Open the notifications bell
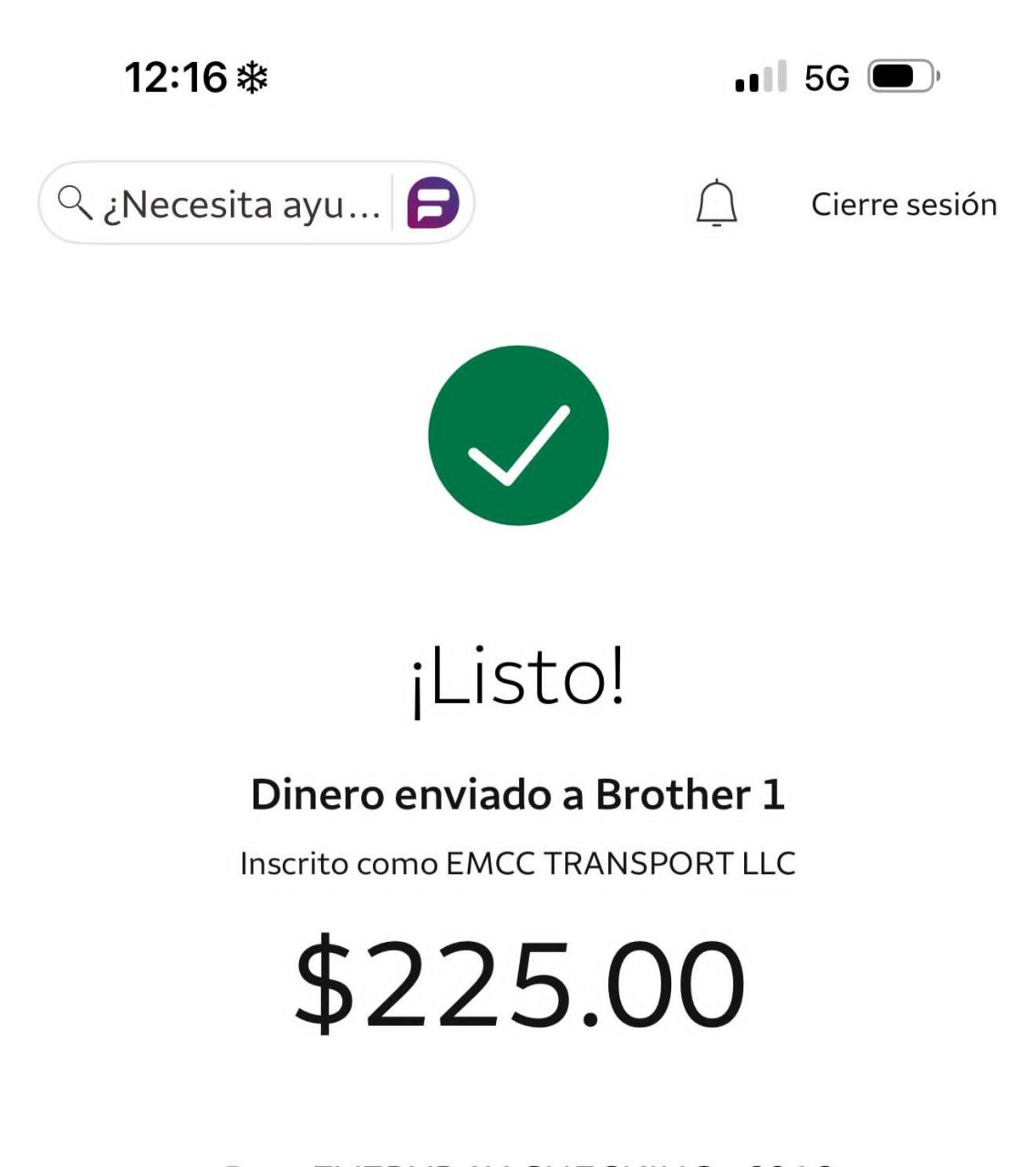This screenshot has width=1036, height=1167. point(716,203)
